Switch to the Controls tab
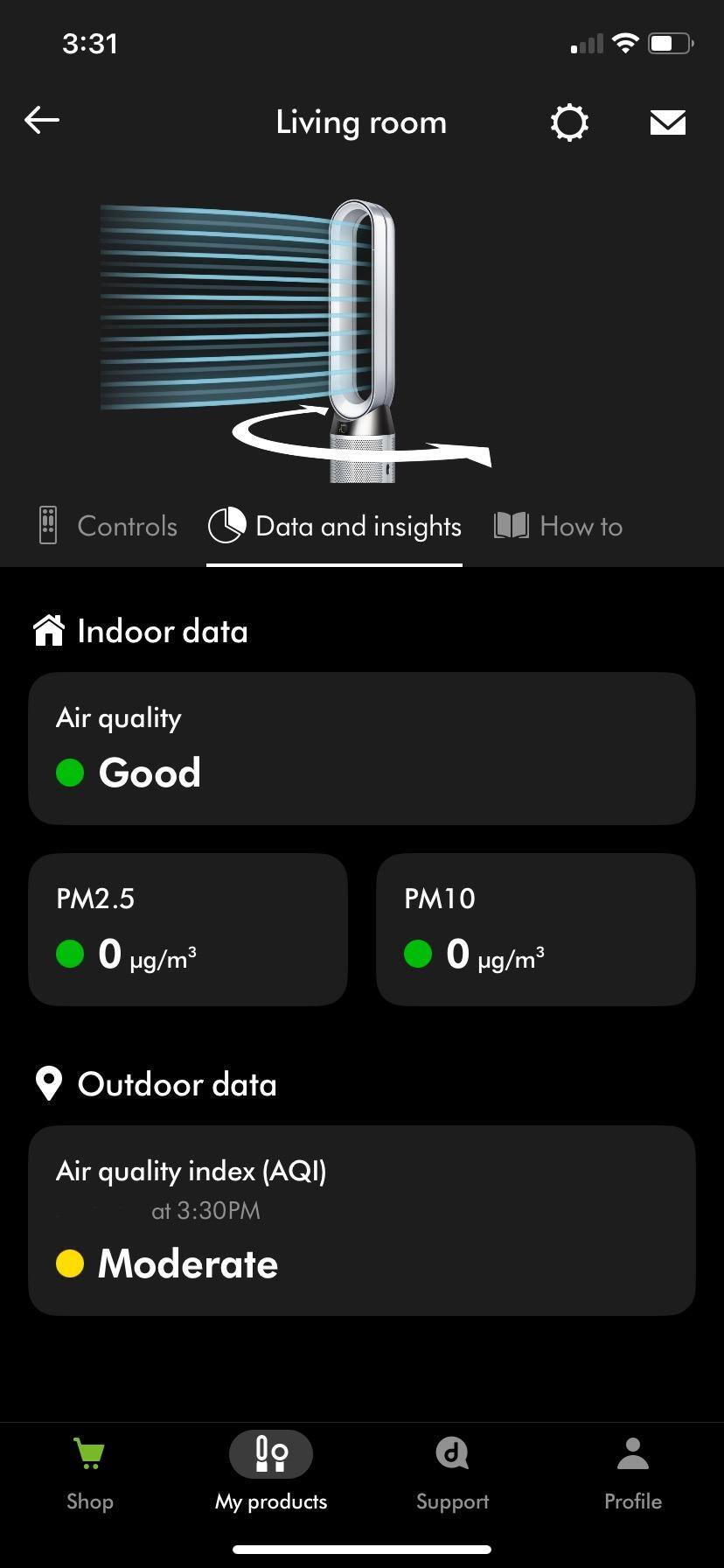The width and height of the screenshot is (724, 1568). 108,526
